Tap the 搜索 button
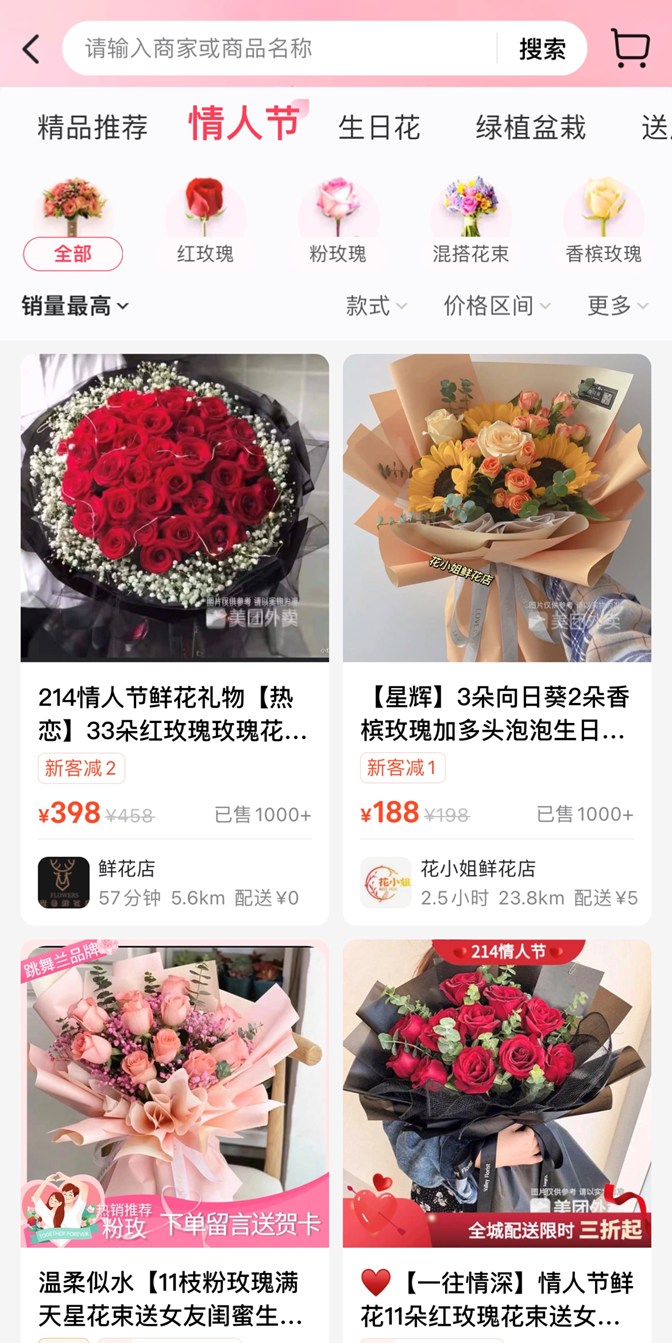 click(542, 49)
